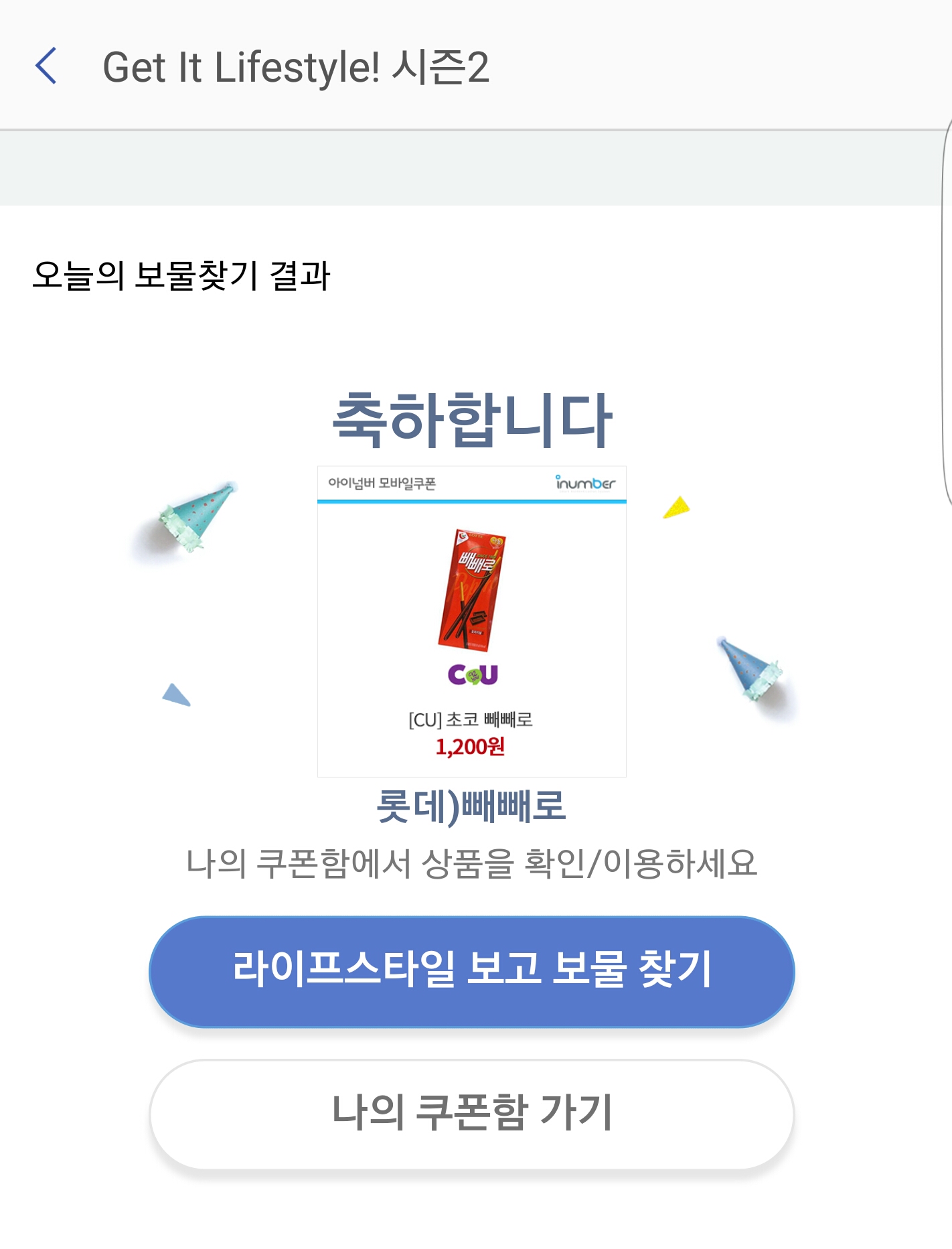Open 나의 쿠폰함 가기
Viewport: 952px width, 1249px height.
[472, 1114]
